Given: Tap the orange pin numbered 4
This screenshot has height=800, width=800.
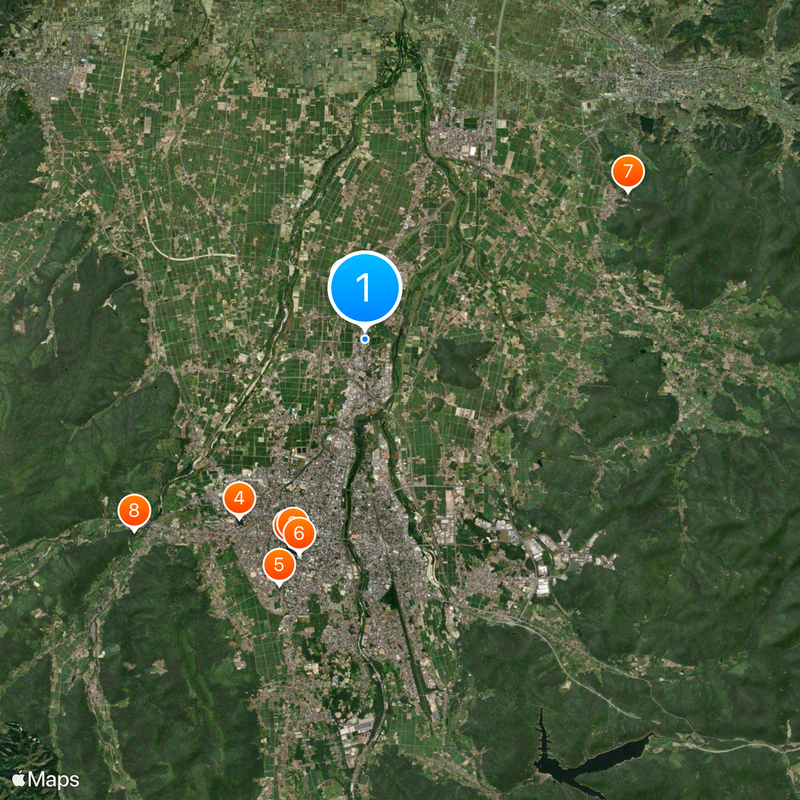Looking at the screenshot, I should (x=239, y=497).
